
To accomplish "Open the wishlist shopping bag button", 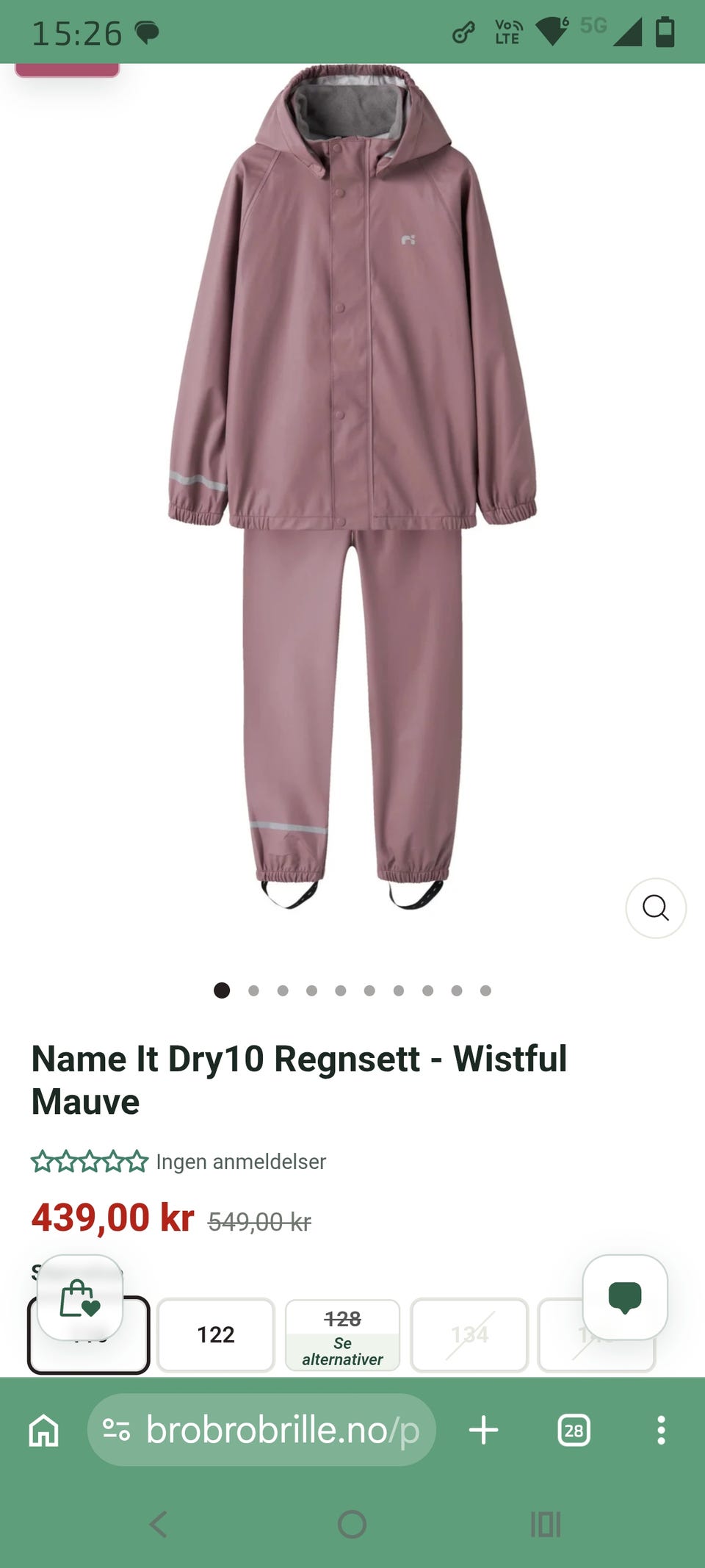I will [80, 1298].
